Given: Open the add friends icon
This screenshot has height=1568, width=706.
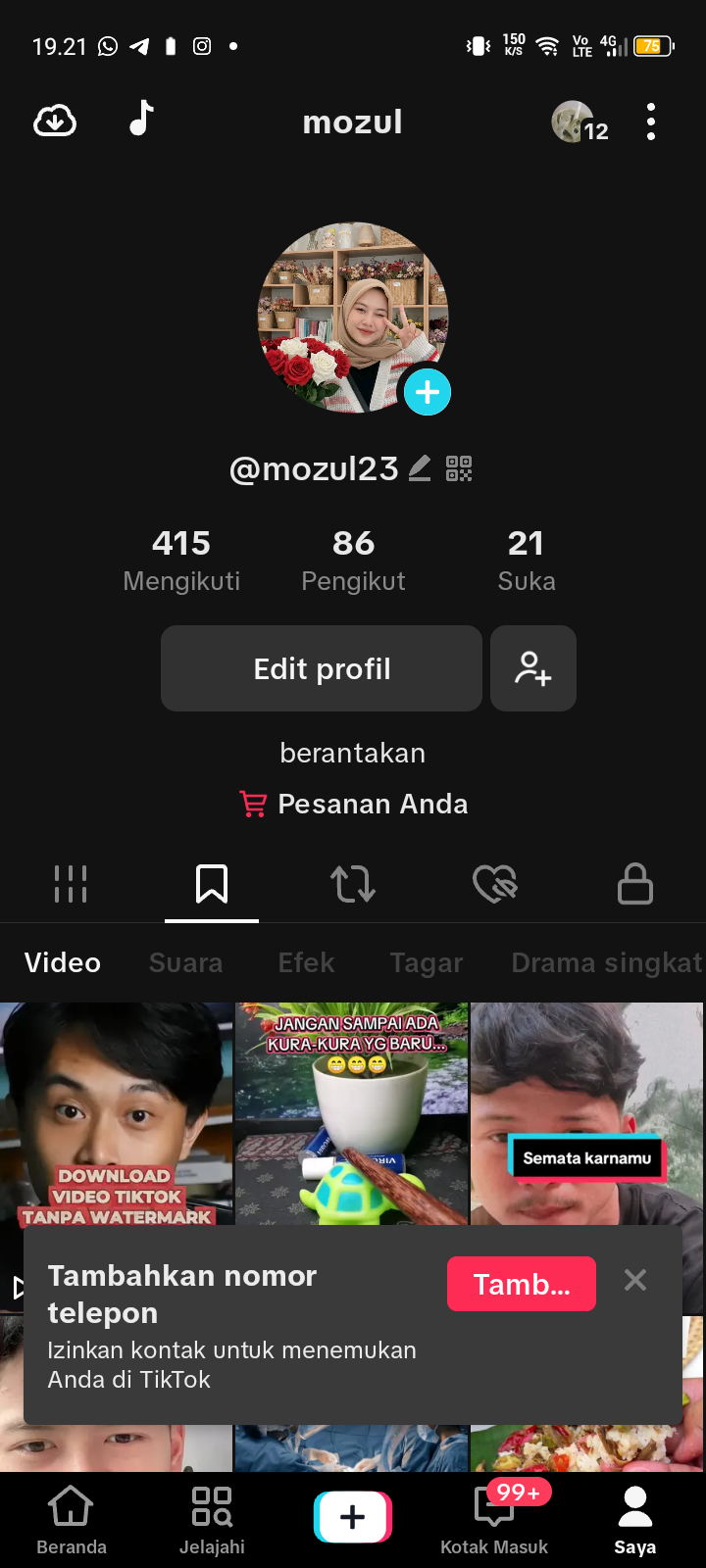Looking at the screenshot, I should point(533,668).
